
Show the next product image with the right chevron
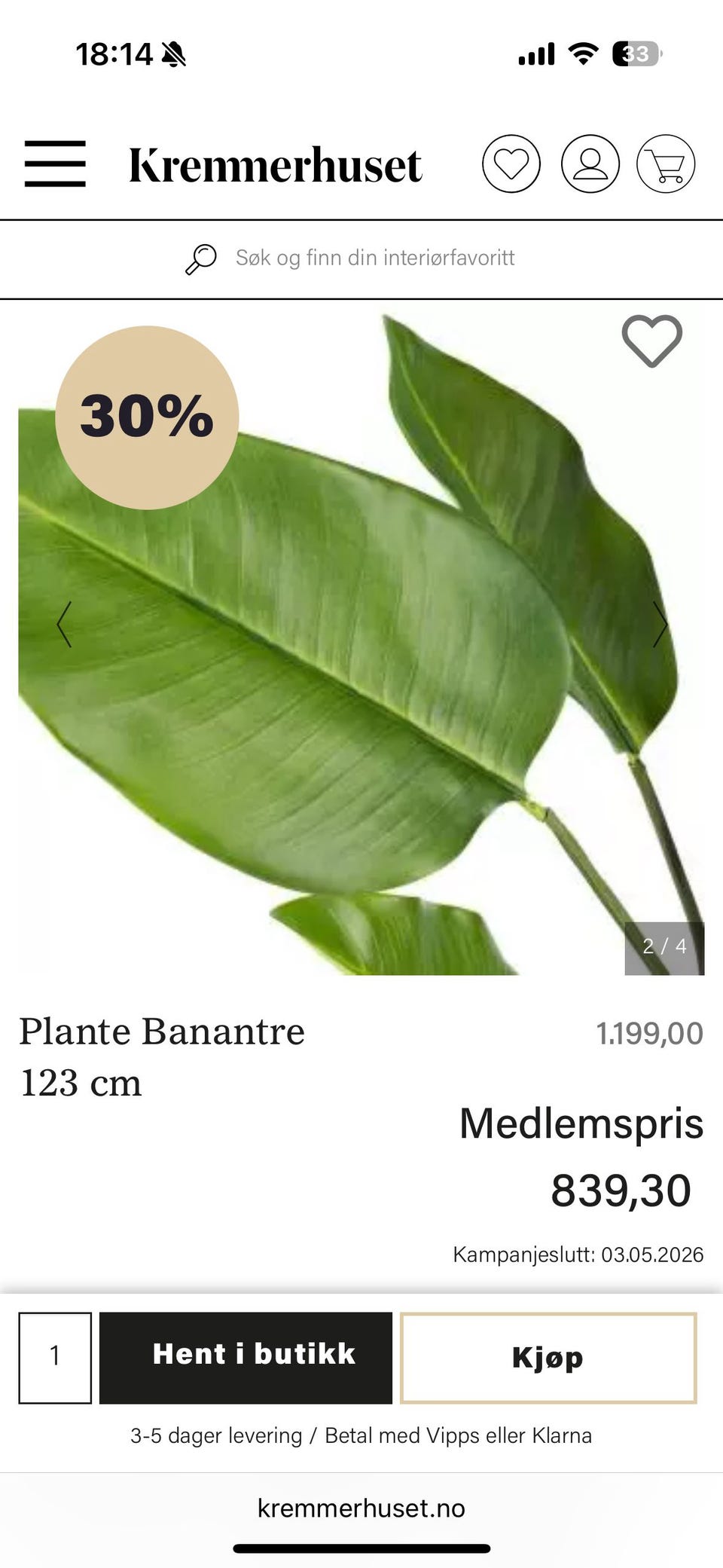[661, 624]
